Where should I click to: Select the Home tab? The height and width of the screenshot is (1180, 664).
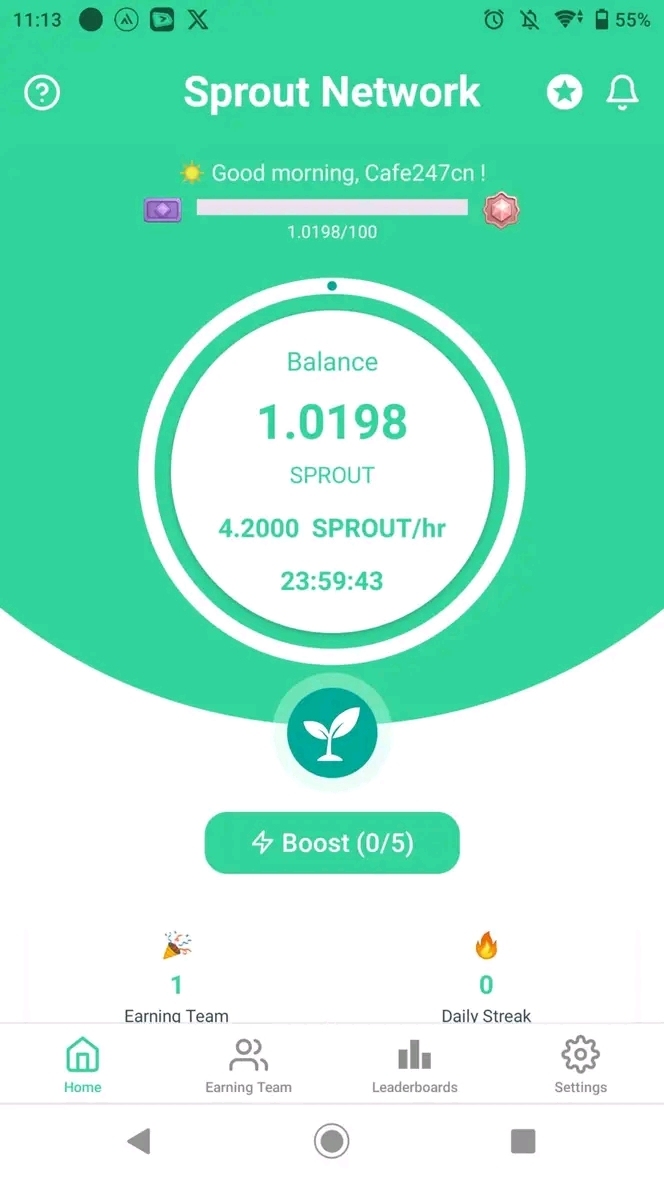click(x=83, y=1066)
